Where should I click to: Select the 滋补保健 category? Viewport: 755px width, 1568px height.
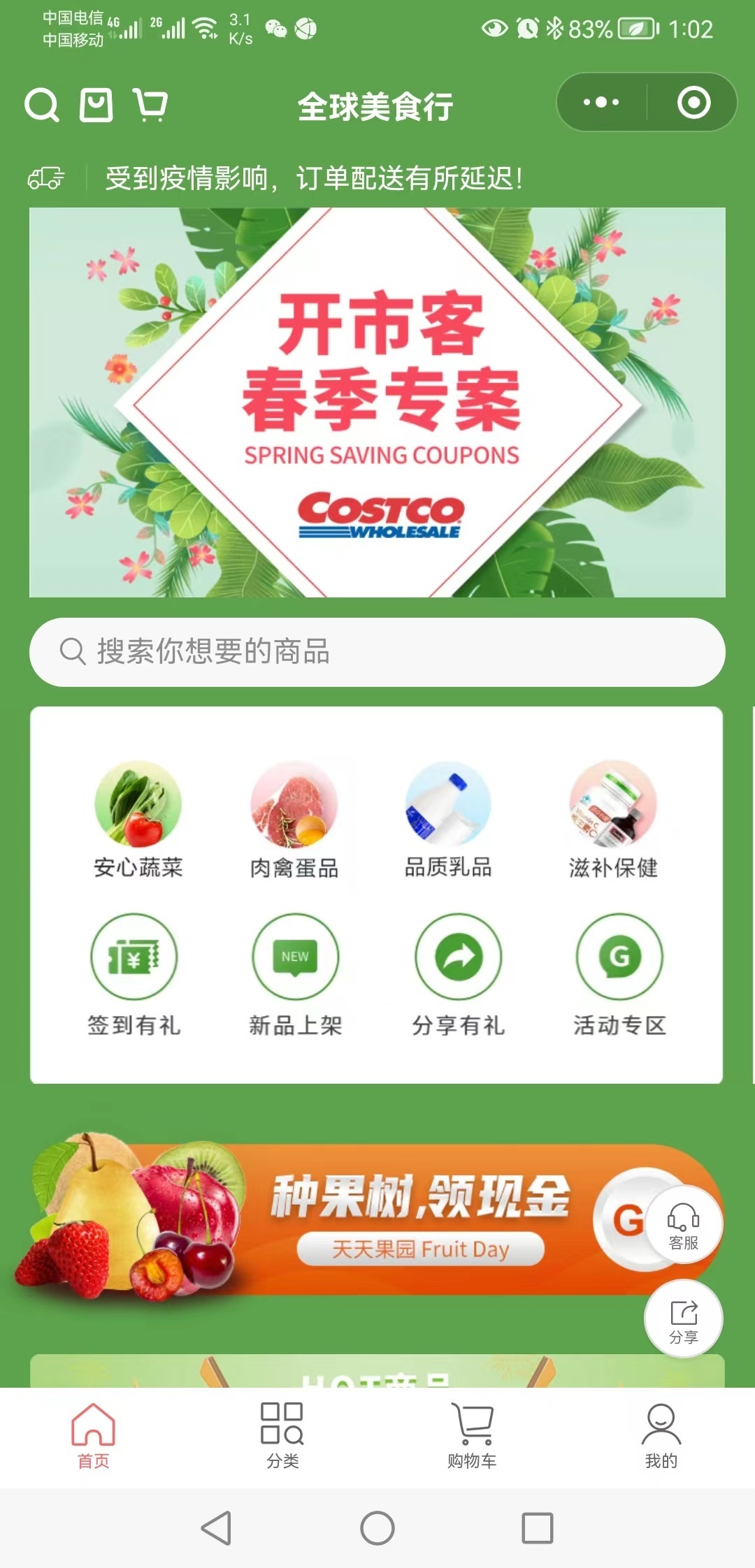click(x=613, y=819)
